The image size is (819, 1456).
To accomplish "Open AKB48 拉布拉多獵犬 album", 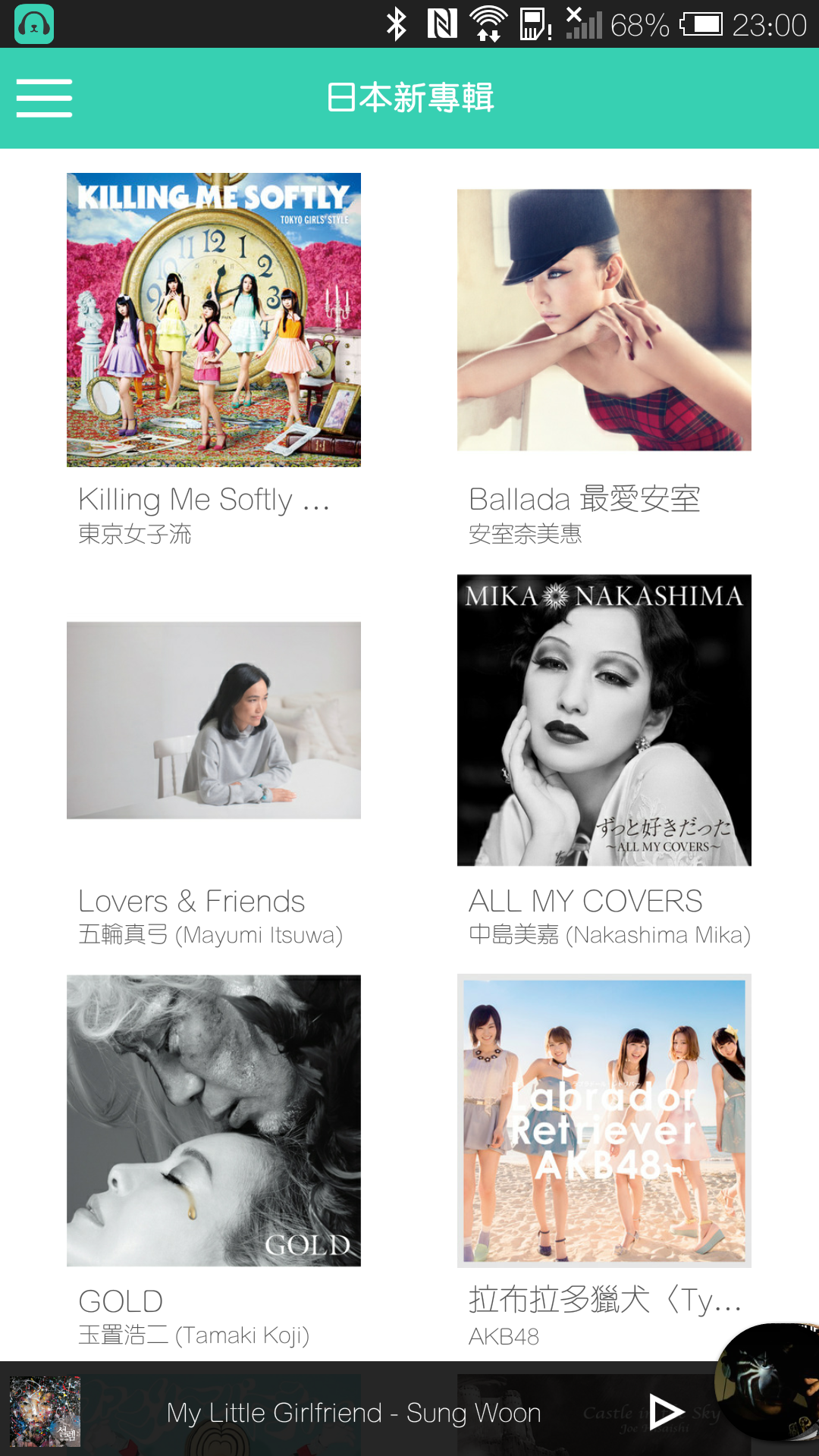I will click(x=604, y=1121).
